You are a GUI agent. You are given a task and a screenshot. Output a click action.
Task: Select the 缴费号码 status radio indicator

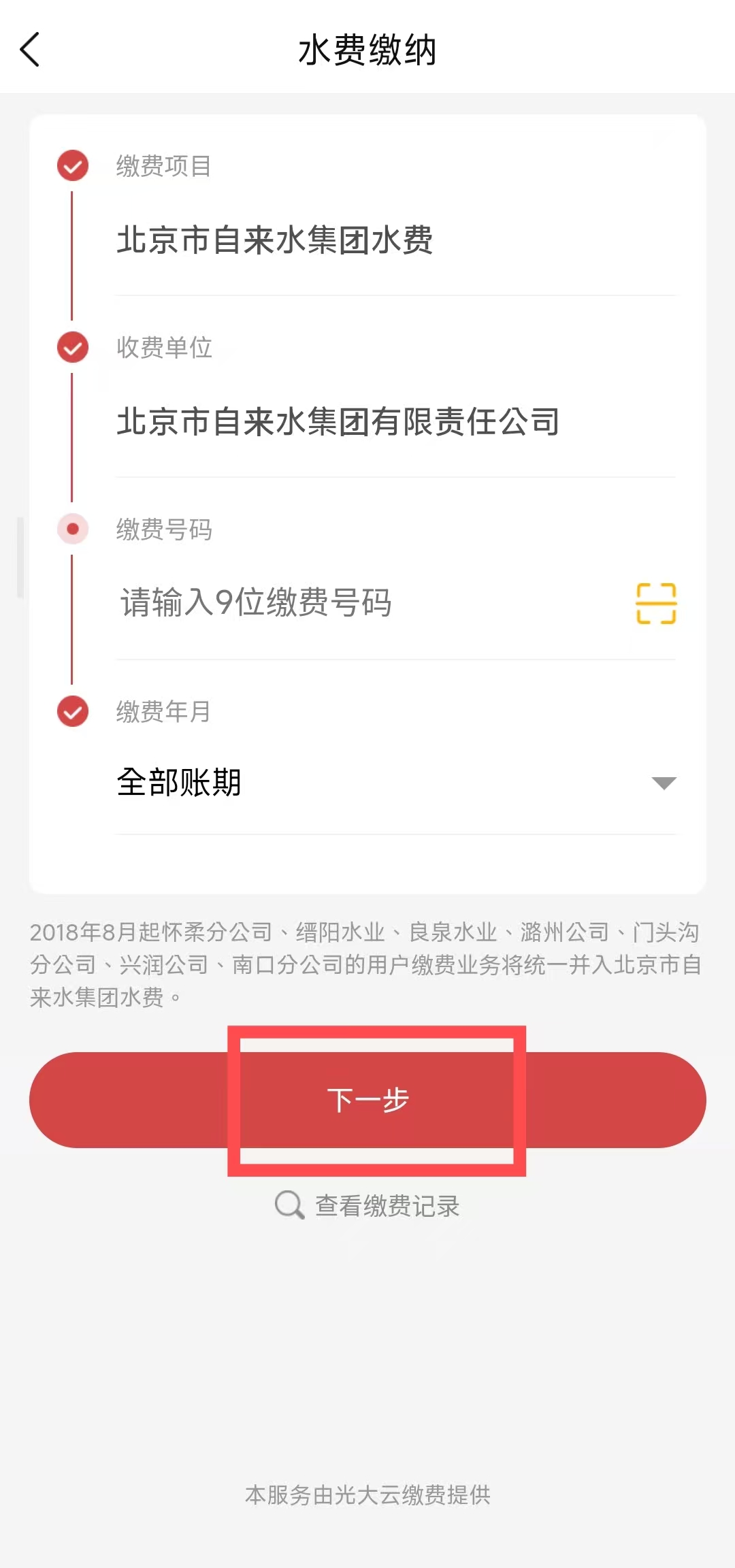pyautogui.click(x=71, y=529)
